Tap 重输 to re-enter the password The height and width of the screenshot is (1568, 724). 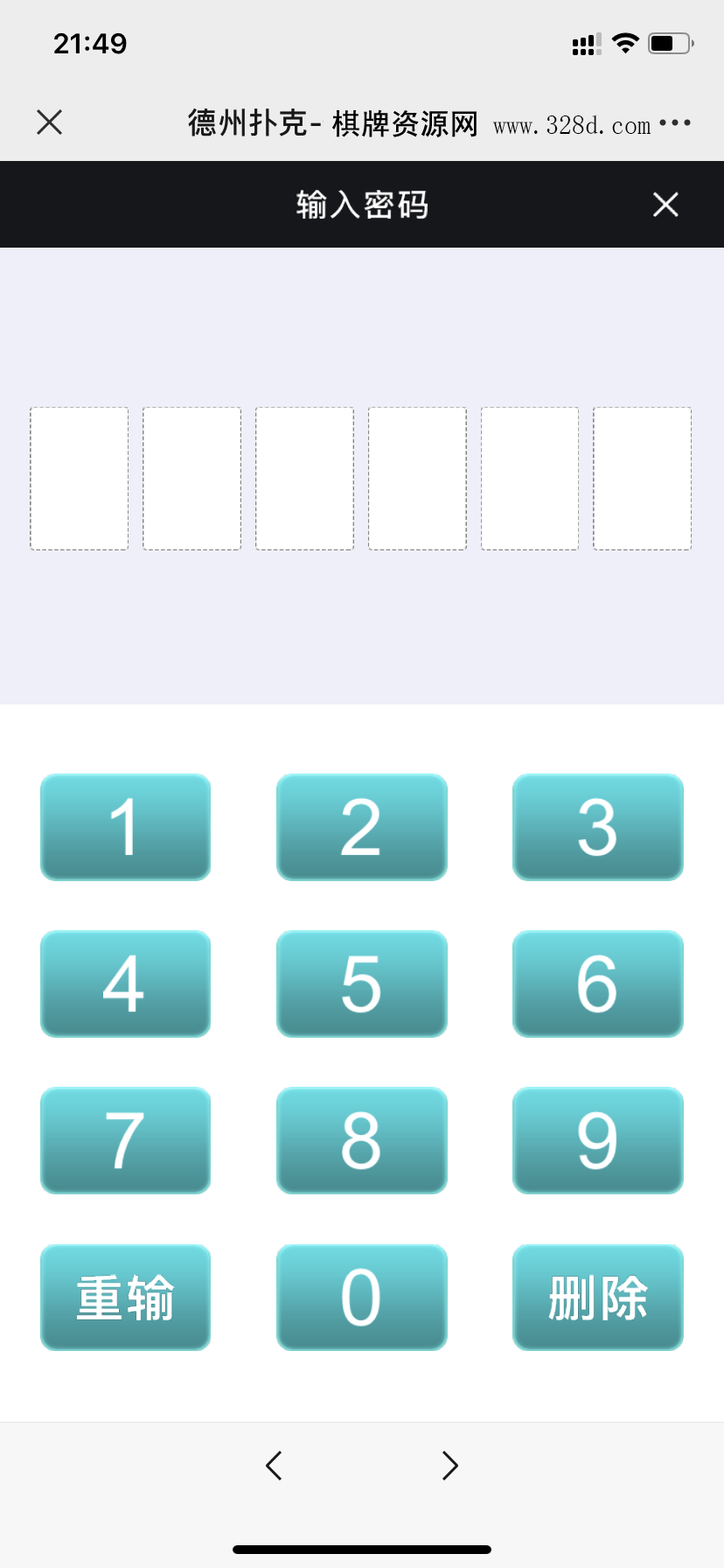click(125, 1297)
